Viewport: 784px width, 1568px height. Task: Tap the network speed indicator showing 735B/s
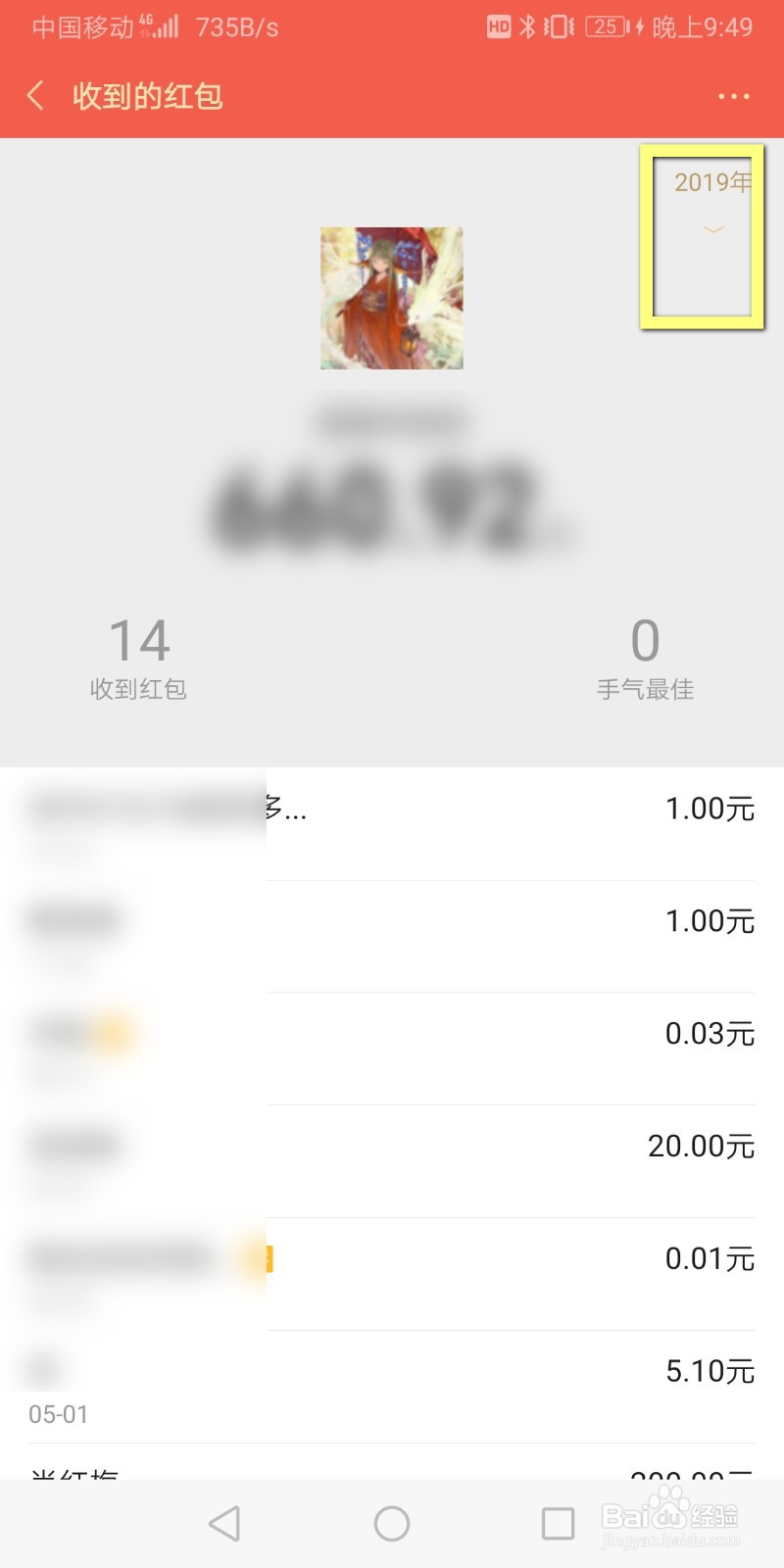(237, 27)
